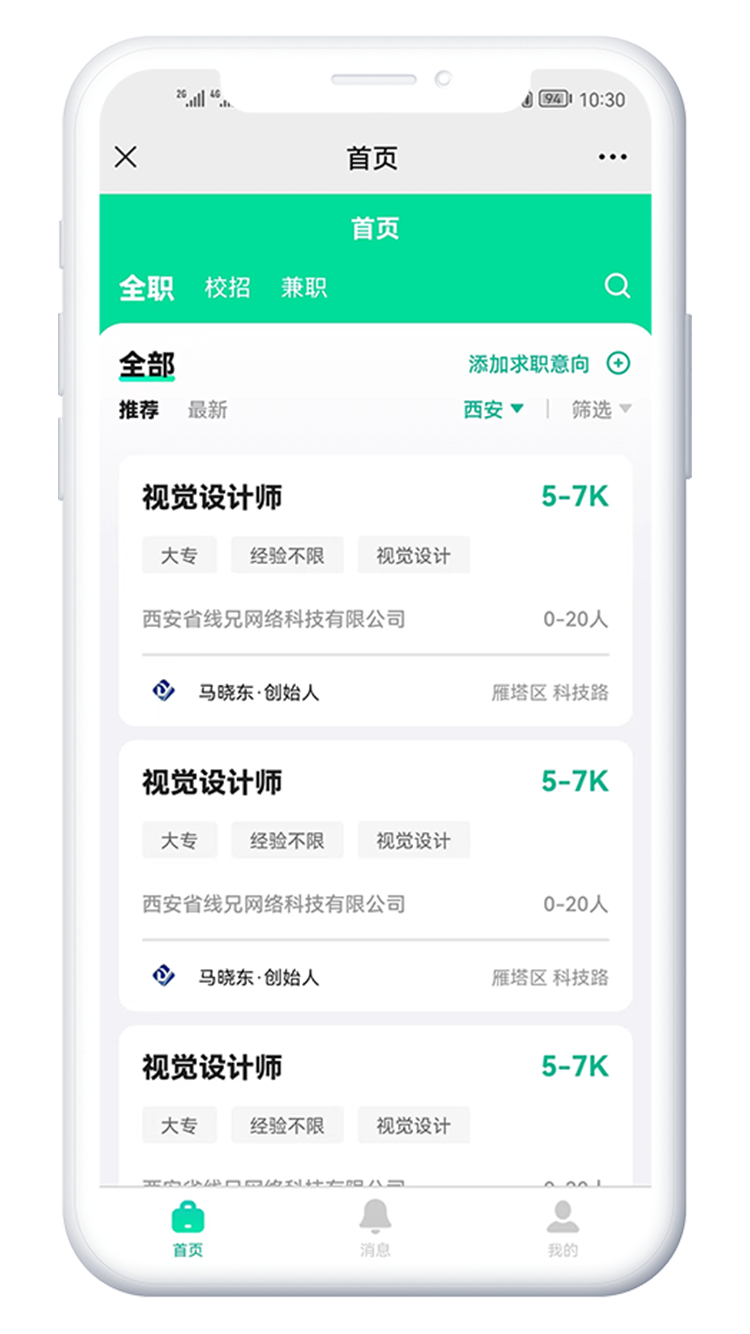Select the 全部 category
The width and height of the screenshot is (750, 1334).
point(147,365)
